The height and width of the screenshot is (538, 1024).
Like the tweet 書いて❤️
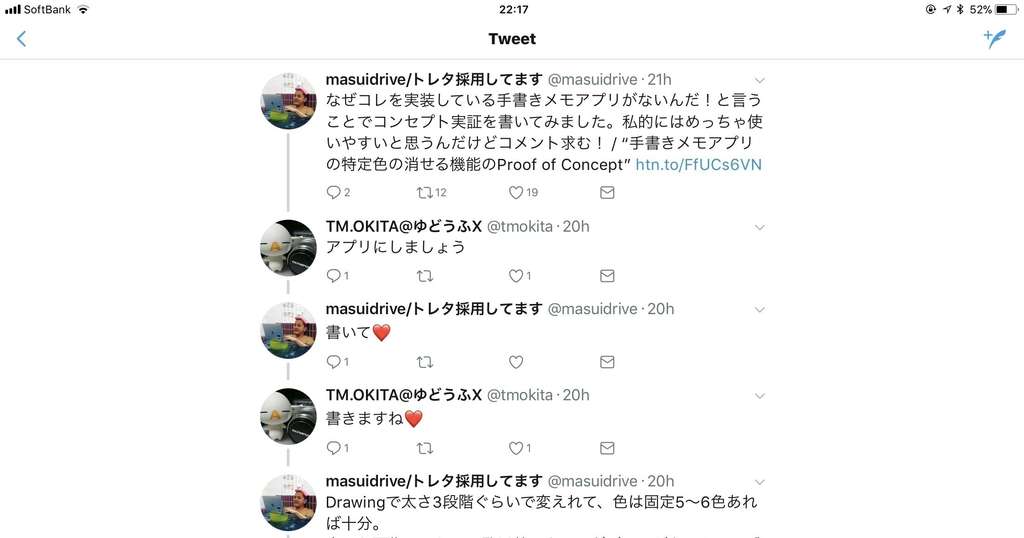click(516, 362)
